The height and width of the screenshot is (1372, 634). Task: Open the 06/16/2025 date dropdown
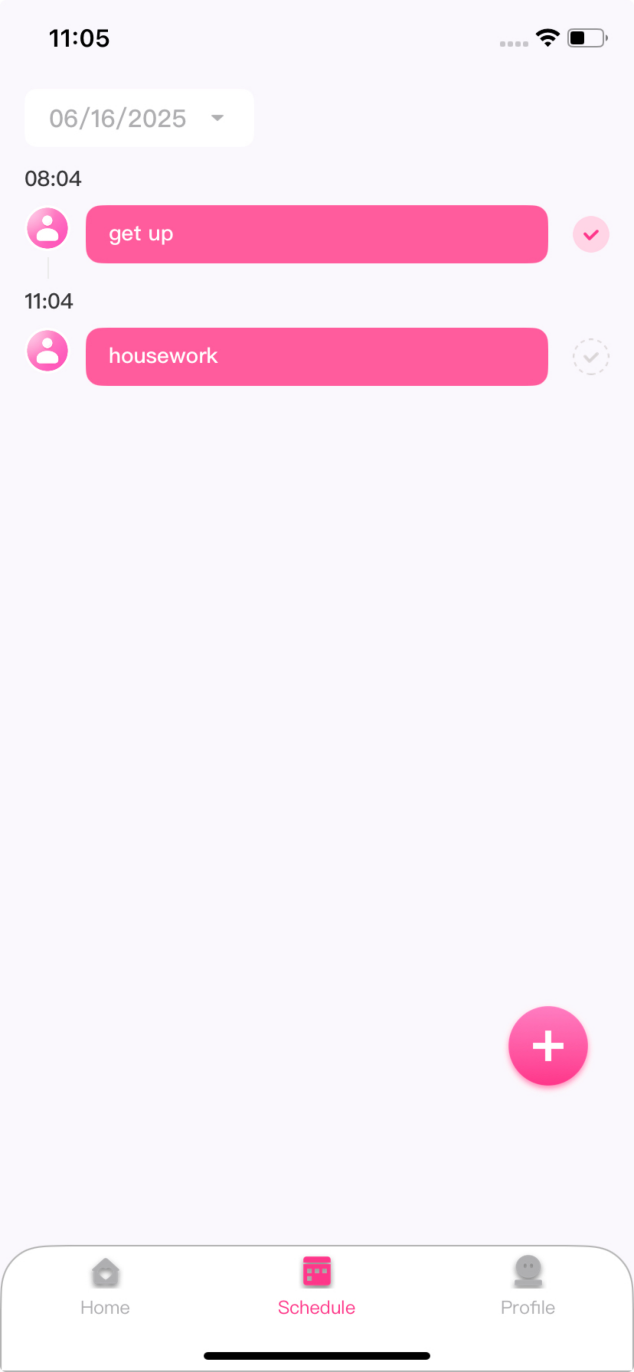(x=139, y=119)
